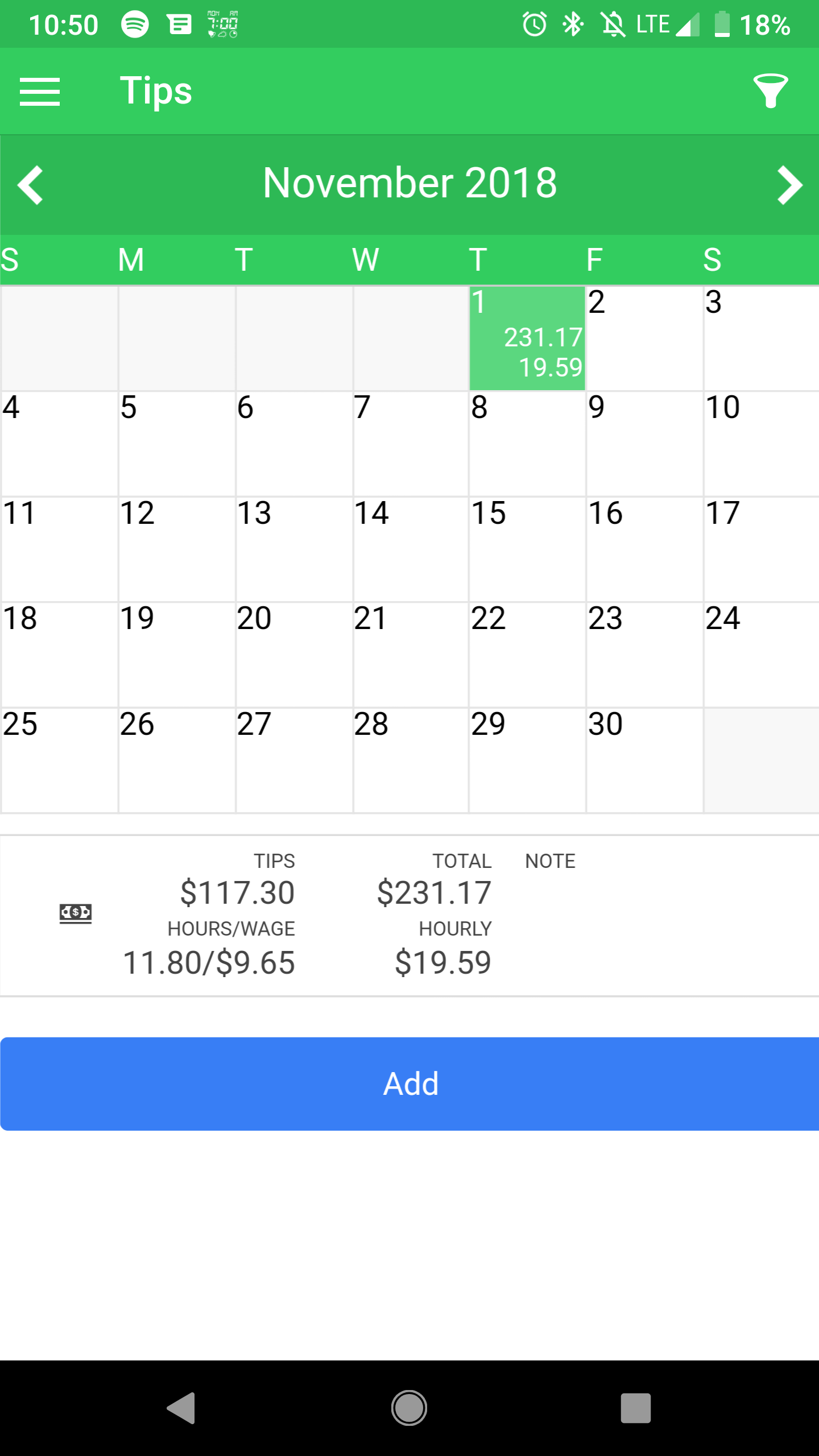Go to the home screen
819x1456 pixels.
[409, 1408]
